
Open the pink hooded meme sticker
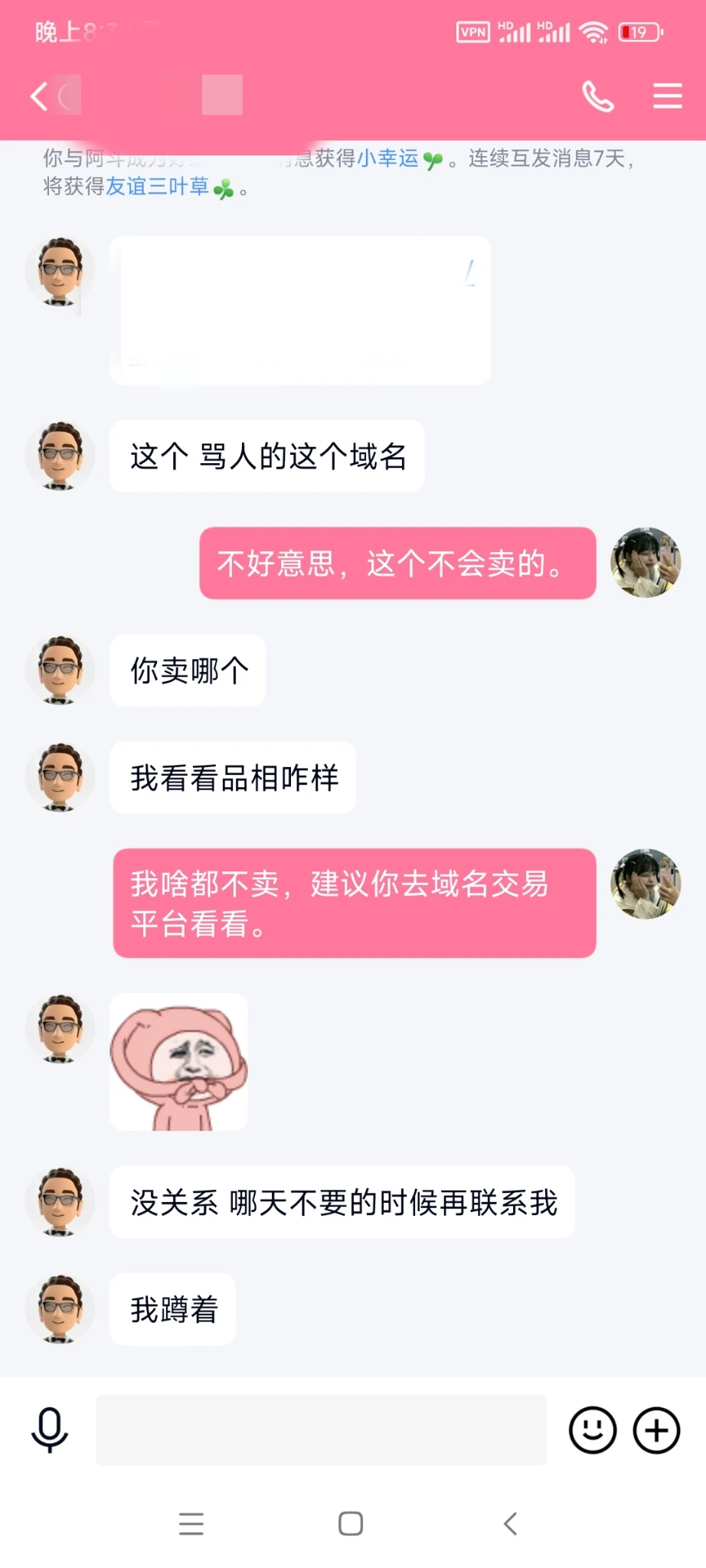coord(179,1062)
